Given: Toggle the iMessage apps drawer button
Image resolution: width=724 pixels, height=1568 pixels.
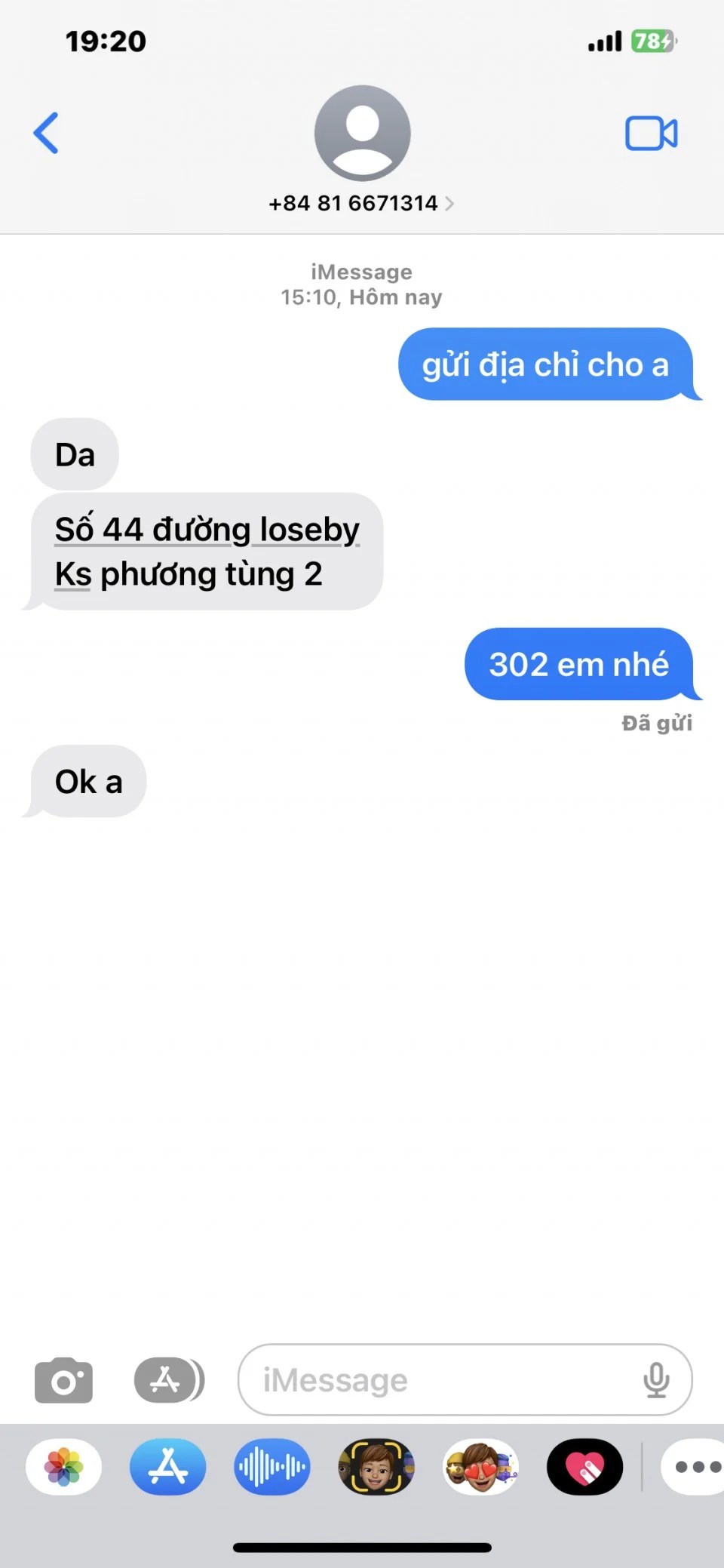Looking at the screenshot, I should click(x=169, y=1380).
